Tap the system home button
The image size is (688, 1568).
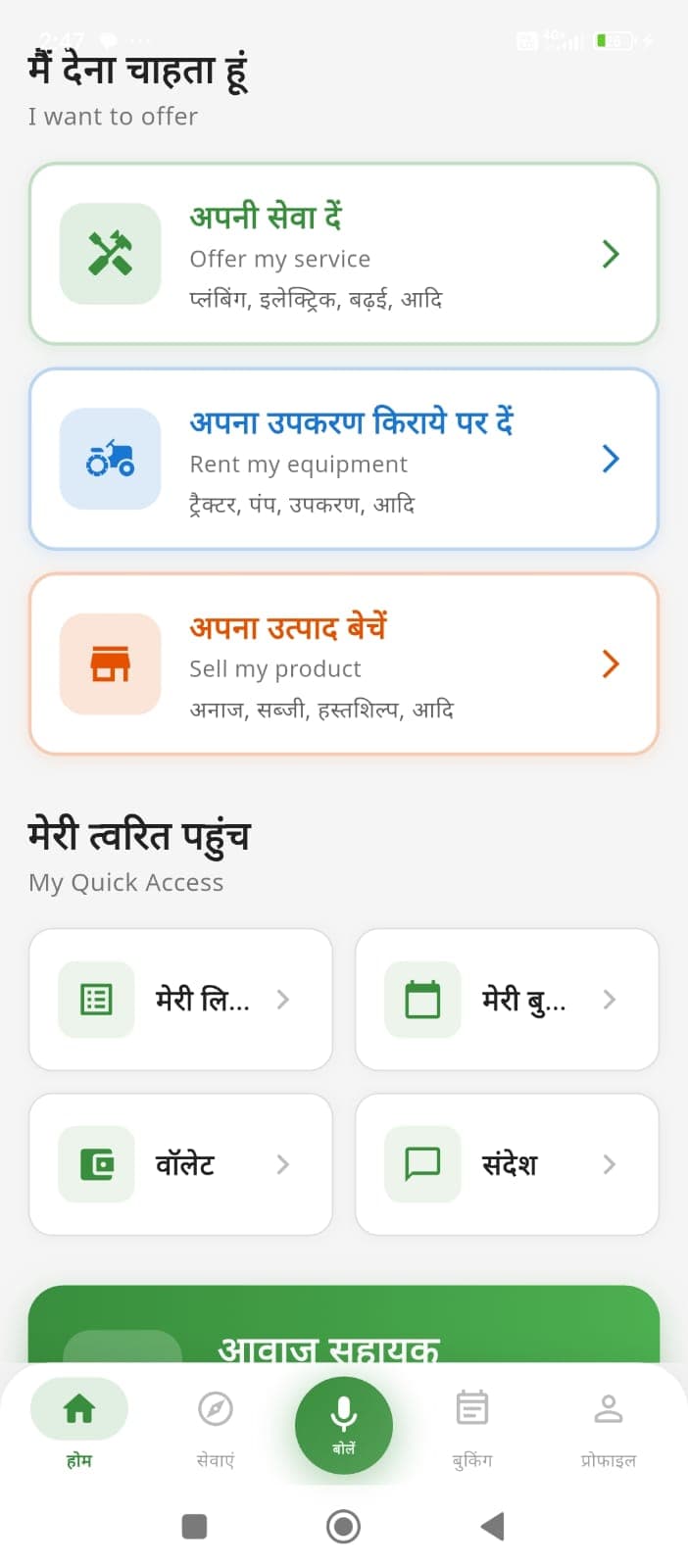click(x=343, y=1526)
